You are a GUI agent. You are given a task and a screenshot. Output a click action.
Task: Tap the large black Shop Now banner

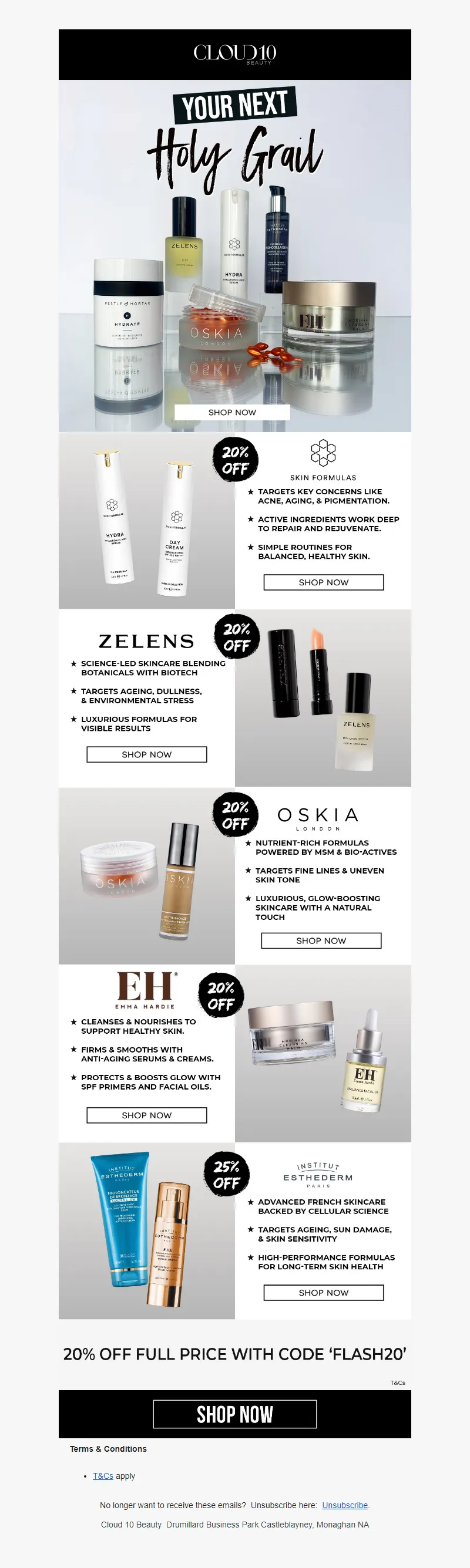[x=234, y=1414]
